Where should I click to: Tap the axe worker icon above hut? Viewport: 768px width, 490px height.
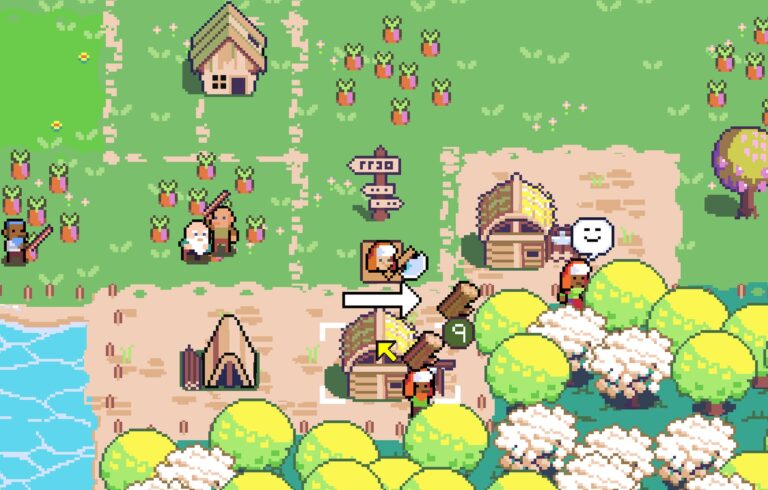click(x=382, y=260)
